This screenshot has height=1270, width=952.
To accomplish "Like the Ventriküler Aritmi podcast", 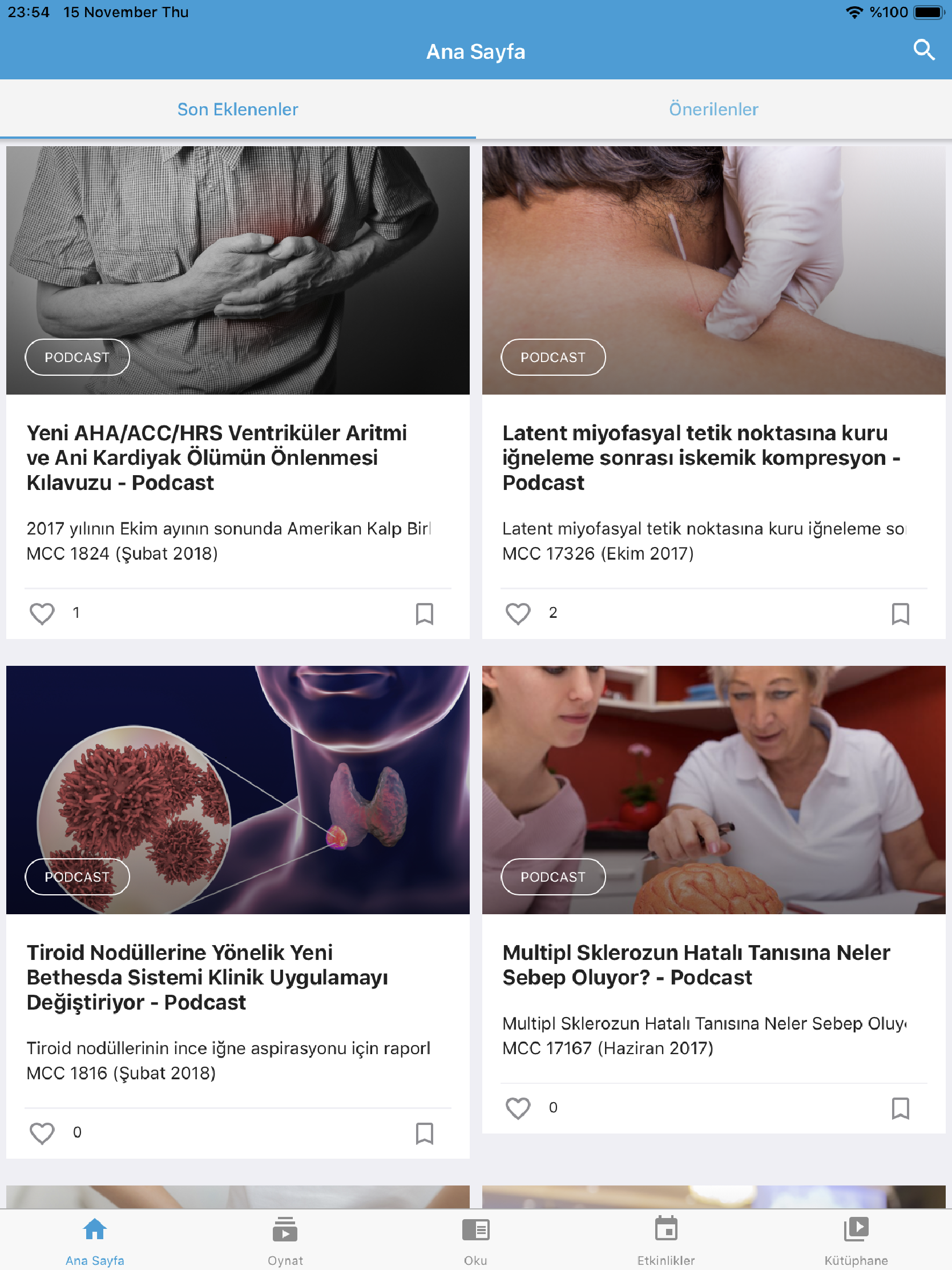I will pos(42,613).
